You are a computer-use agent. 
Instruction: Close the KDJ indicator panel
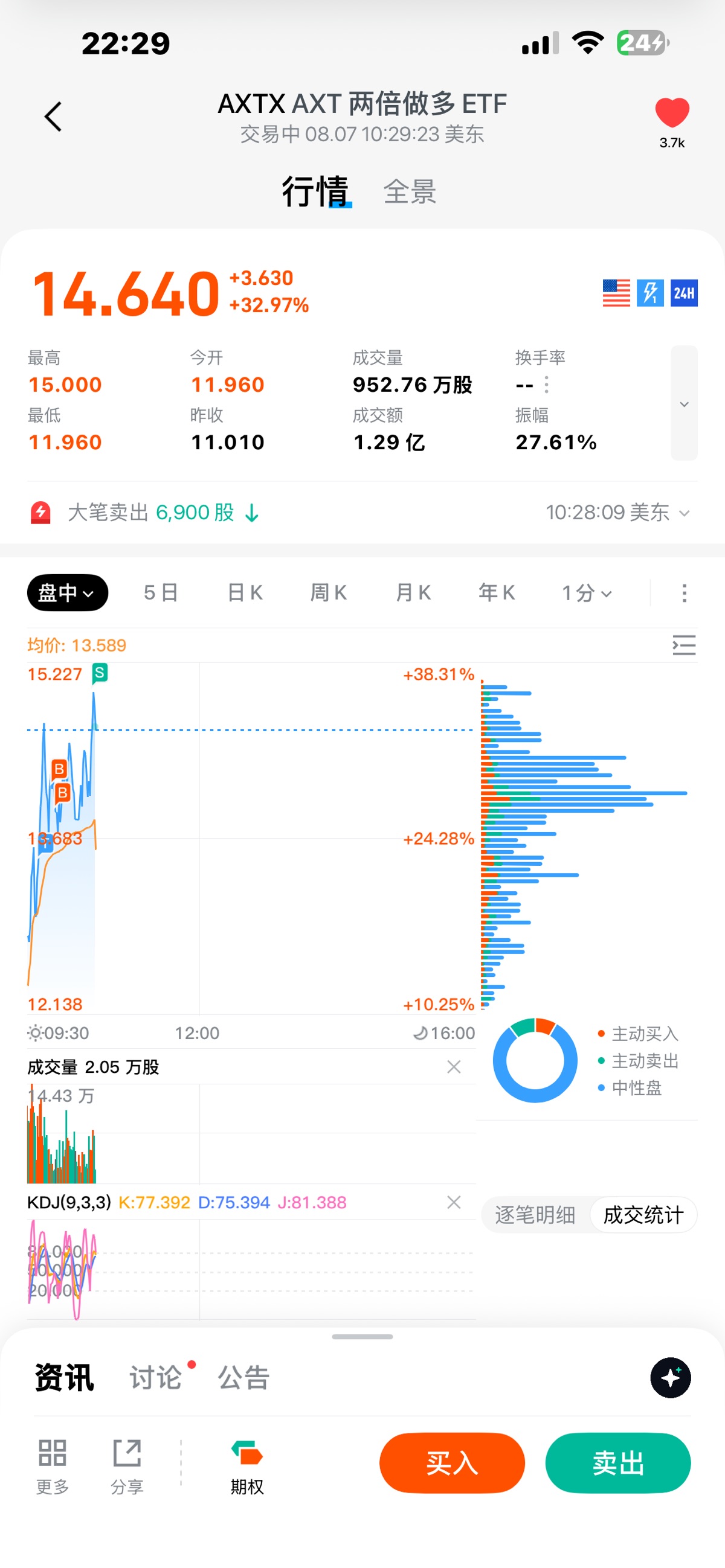(x=454, y=1202)
